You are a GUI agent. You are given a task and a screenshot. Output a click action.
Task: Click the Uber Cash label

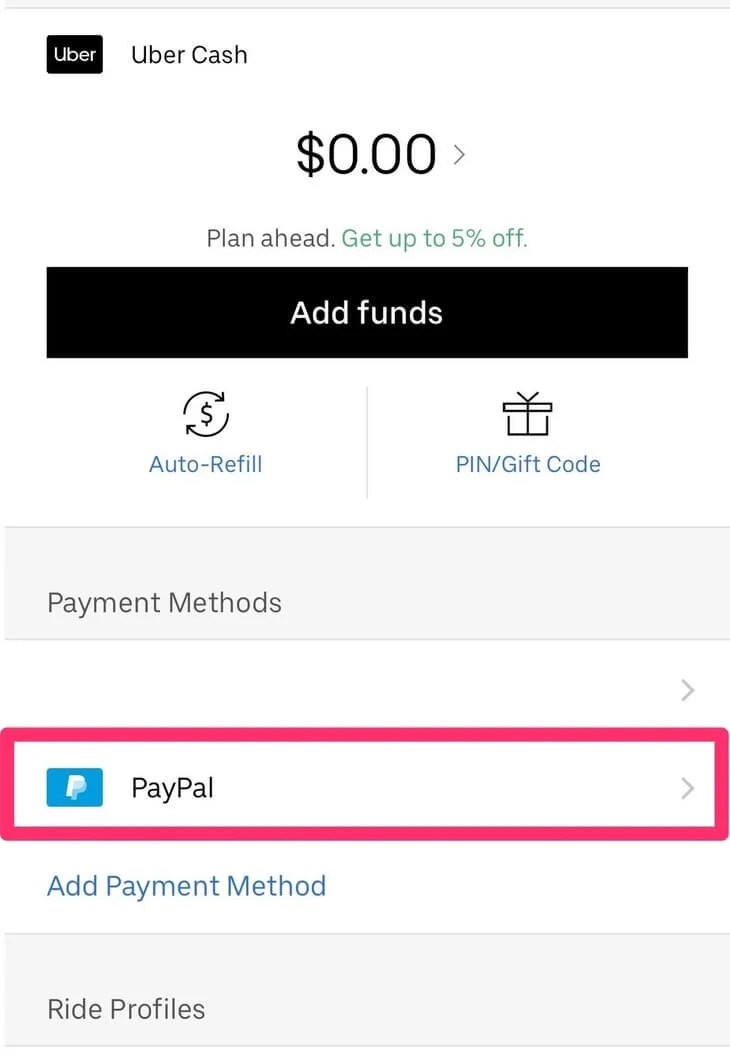(x=188, y=55)
